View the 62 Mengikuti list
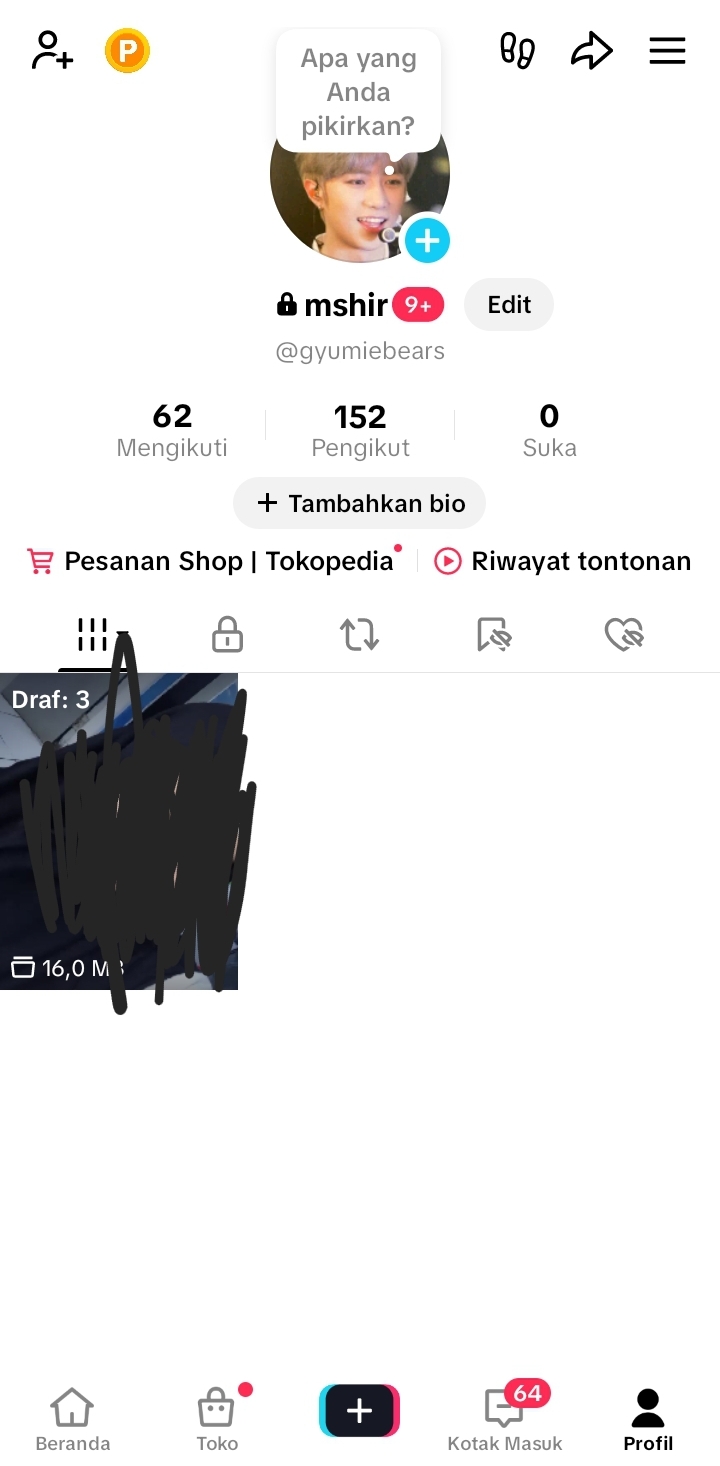 172,430
